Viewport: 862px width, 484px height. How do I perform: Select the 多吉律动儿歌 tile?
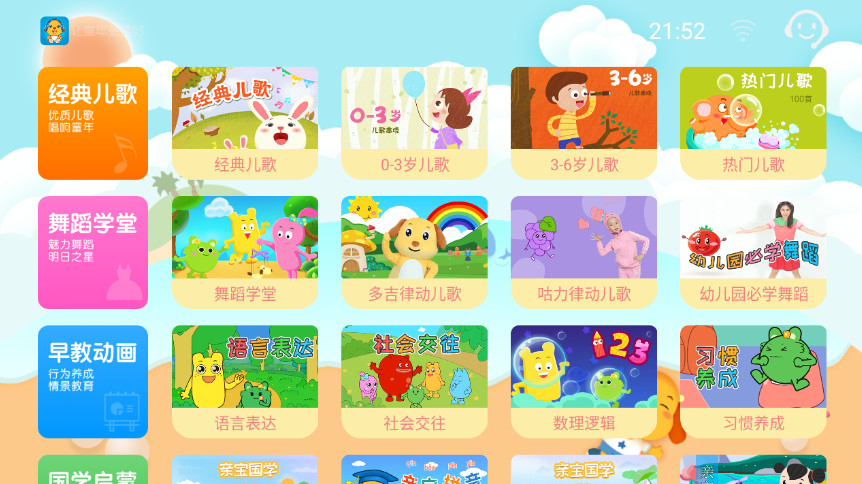(x=414, y=252)
